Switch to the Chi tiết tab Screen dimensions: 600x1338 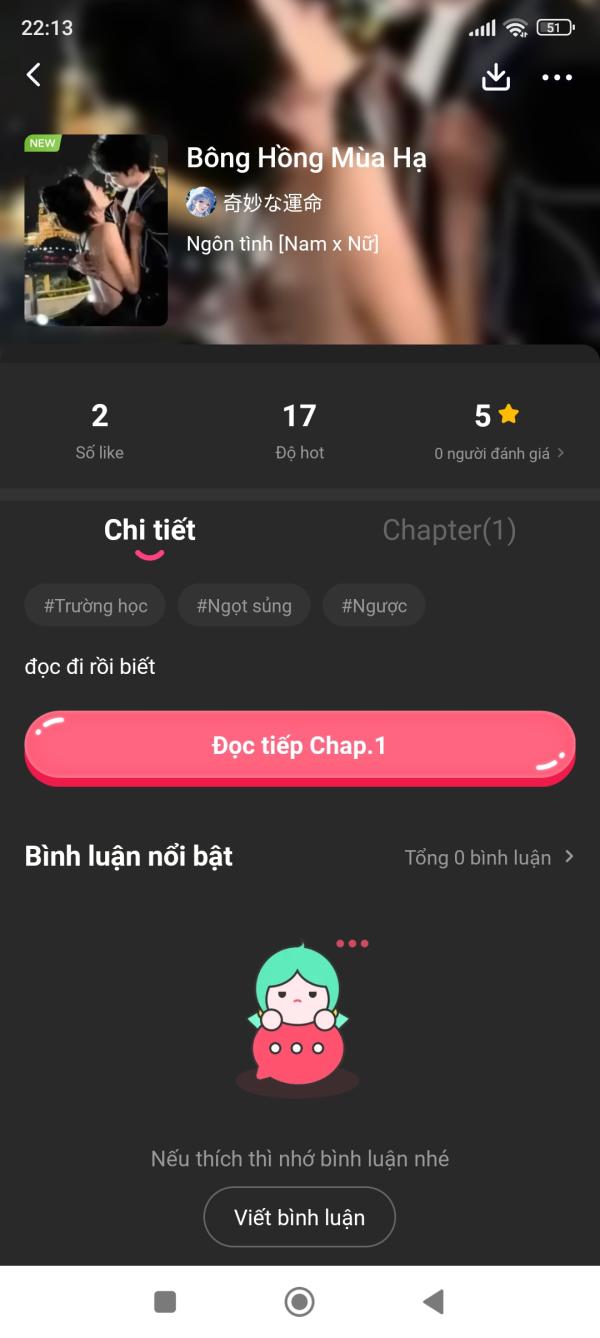[150, 530]
